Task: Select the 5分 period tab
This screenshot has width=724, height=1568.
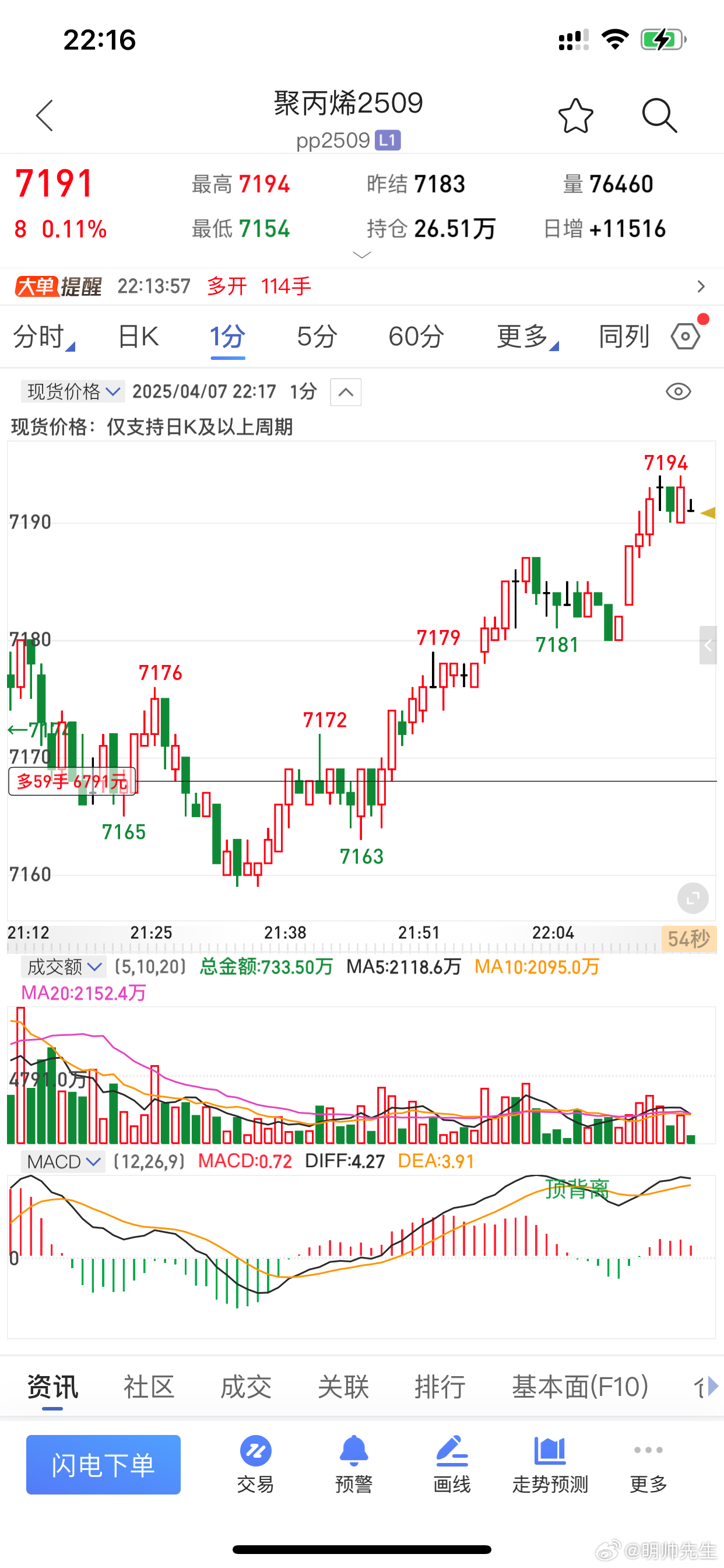Action: [x=317, y=337]
